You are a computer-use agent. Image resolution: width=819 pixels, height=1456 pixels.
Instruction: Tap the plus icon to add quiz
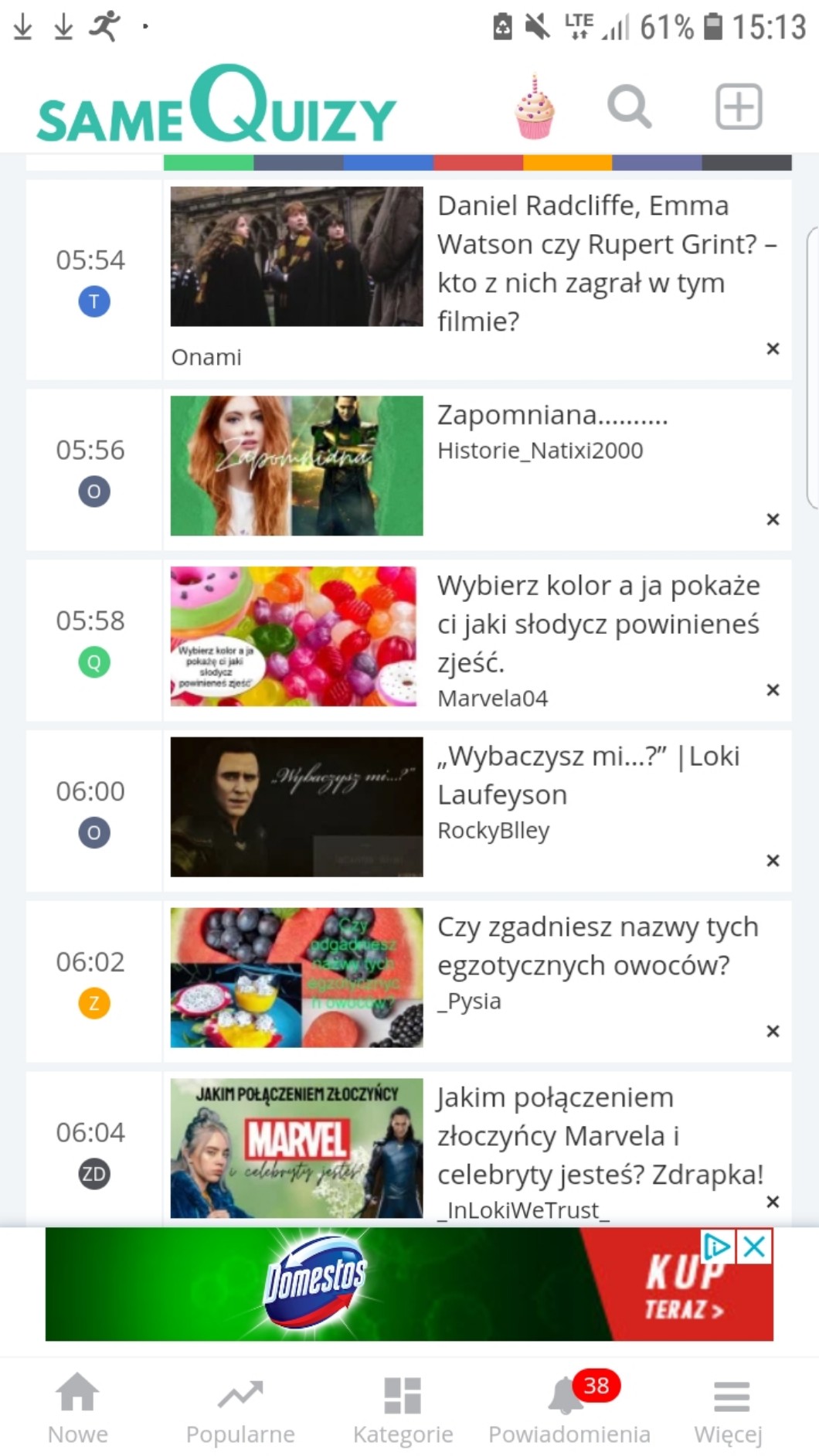pyautogui.click(x=739, y=107)
